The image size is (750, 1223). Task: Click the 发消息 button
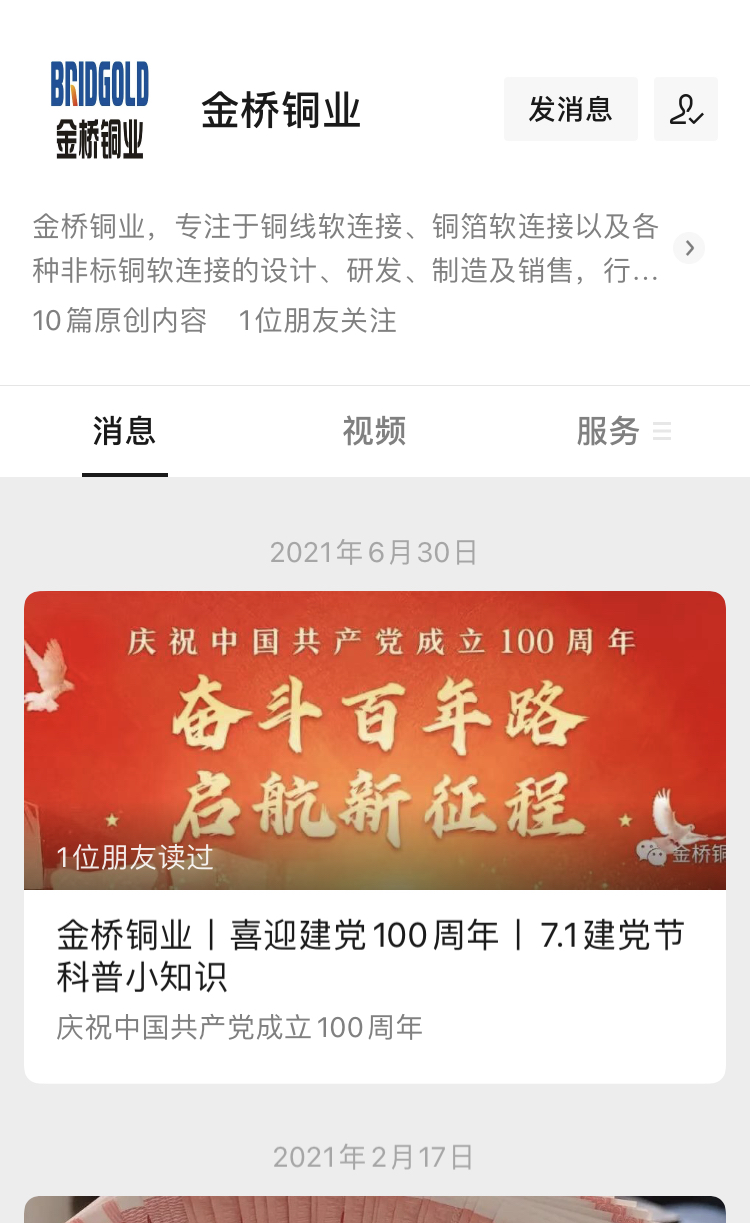[x=571, y=109]
